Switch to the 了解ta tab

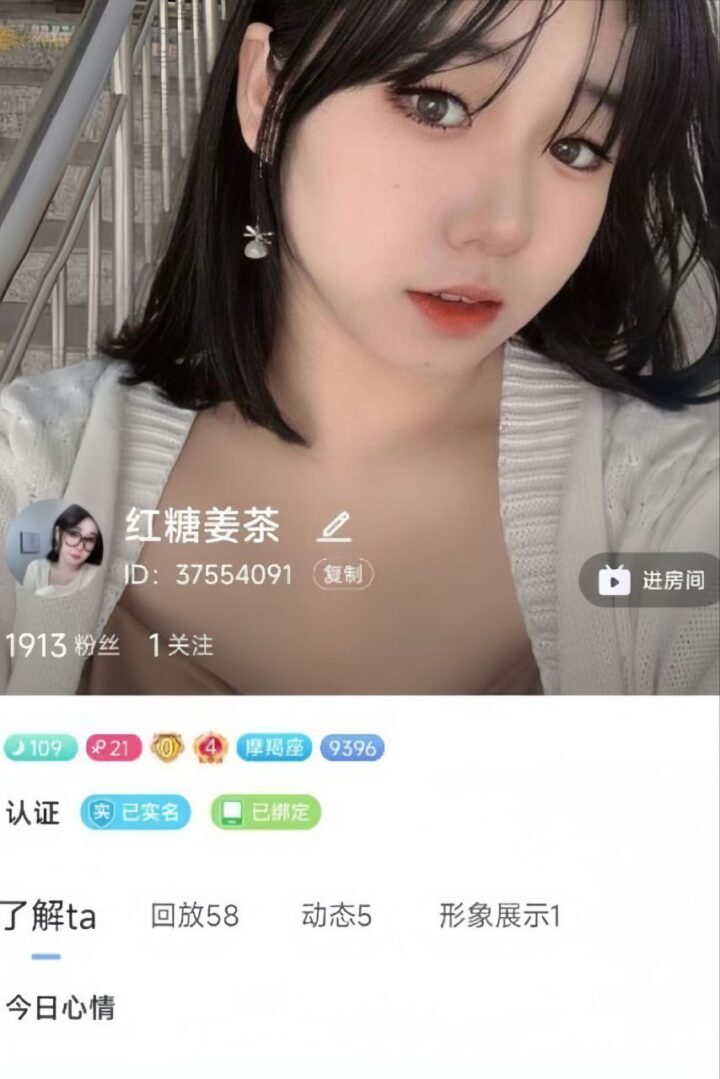(48, 916)
